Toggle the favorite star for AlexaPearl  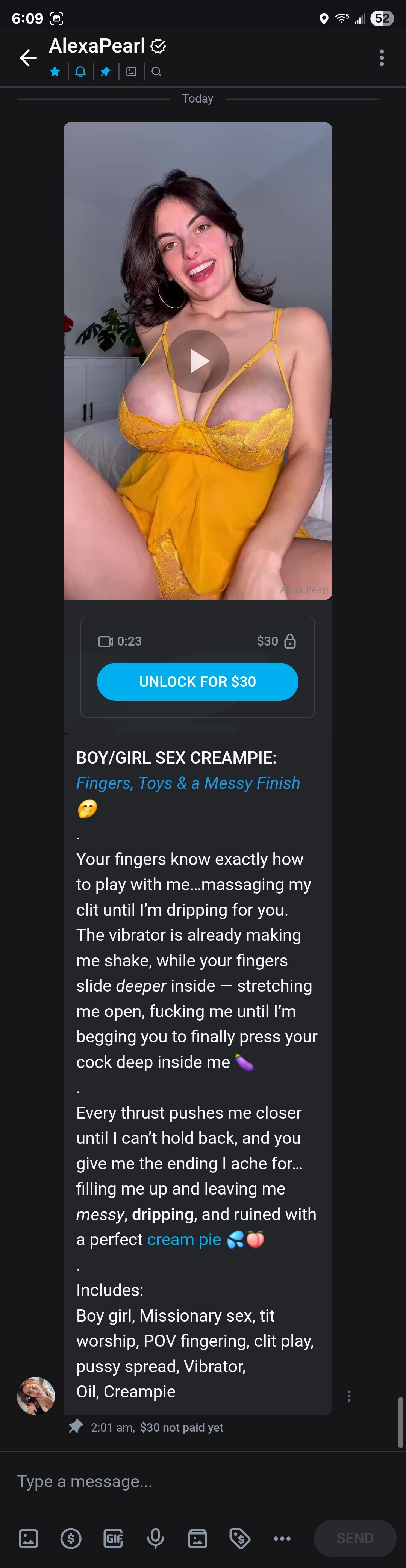(x=55, y=72)
